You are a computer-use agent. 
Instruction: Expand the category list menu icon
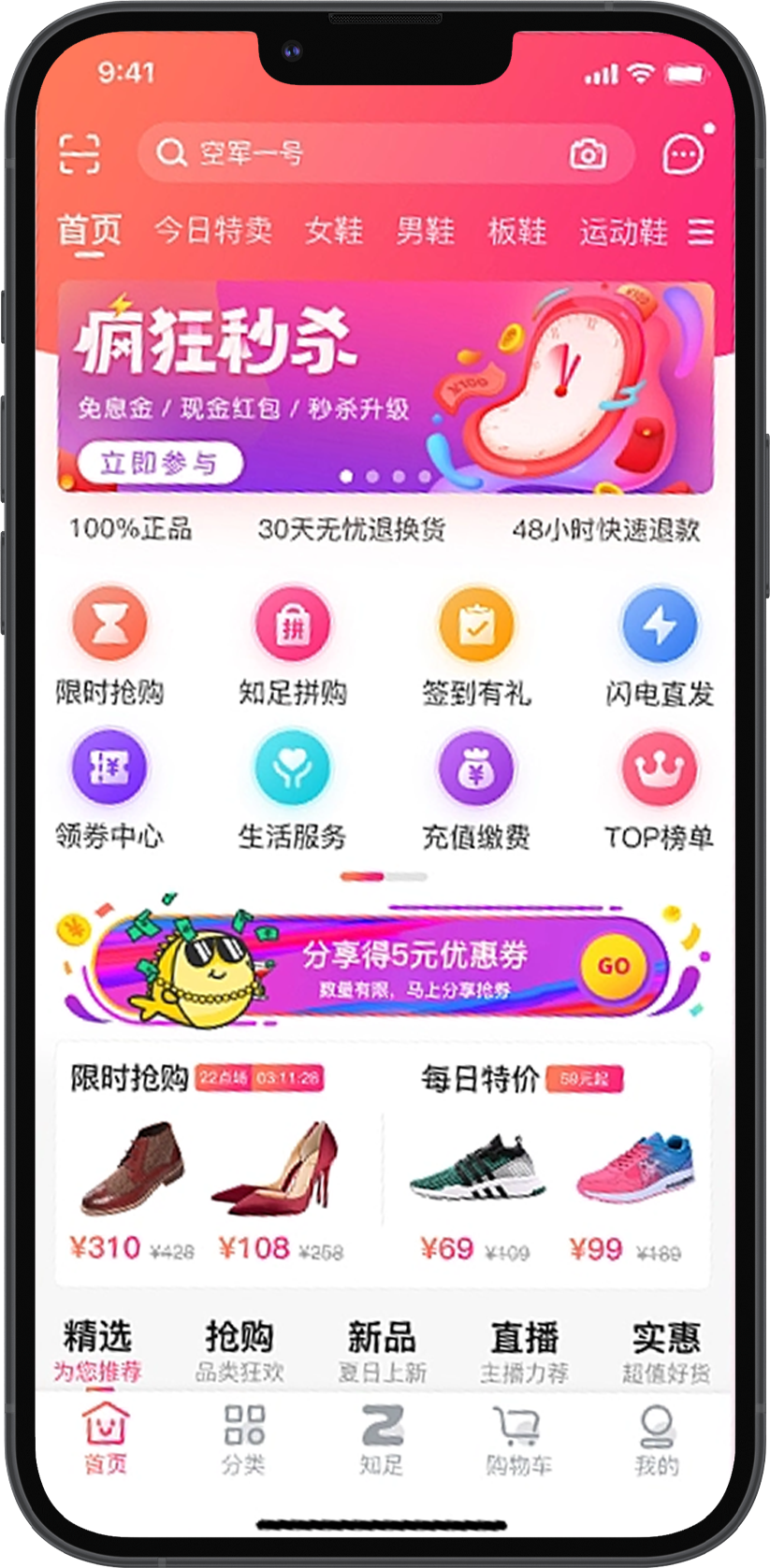point(701,231)
